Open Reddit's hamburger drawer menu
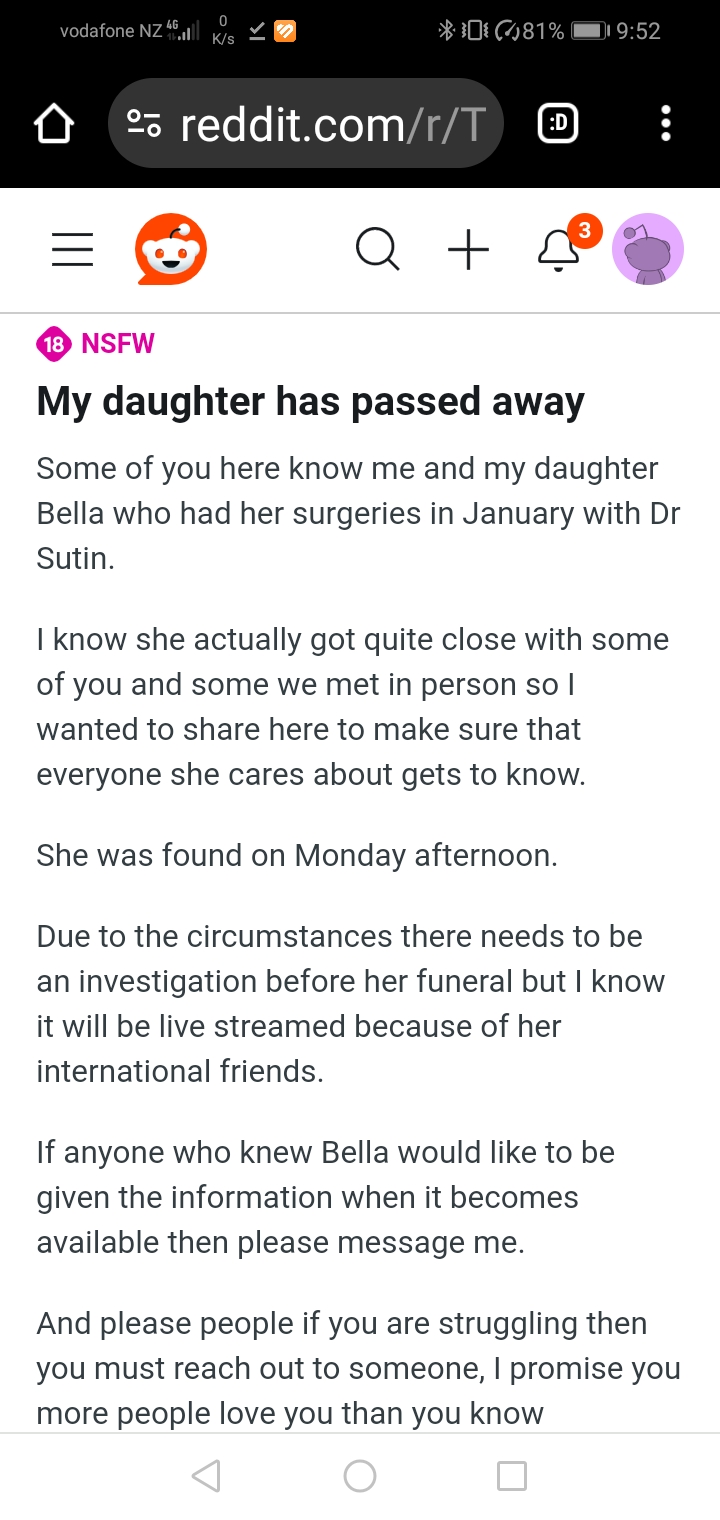720x1520 pixels. pyautogui.click(x=72, y=250)
